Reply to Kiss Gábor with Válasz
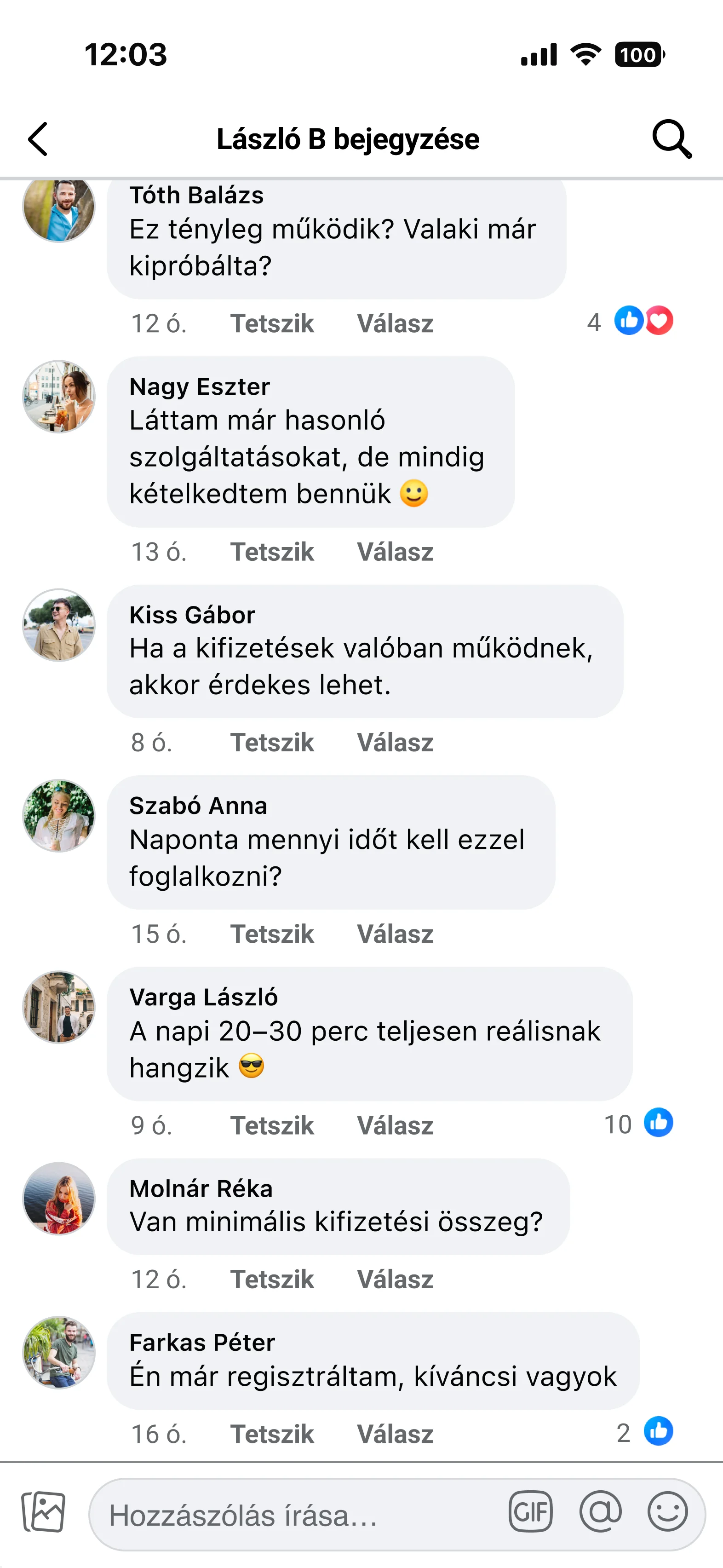This screenshot has height=1568, width=723. [396, 742]
